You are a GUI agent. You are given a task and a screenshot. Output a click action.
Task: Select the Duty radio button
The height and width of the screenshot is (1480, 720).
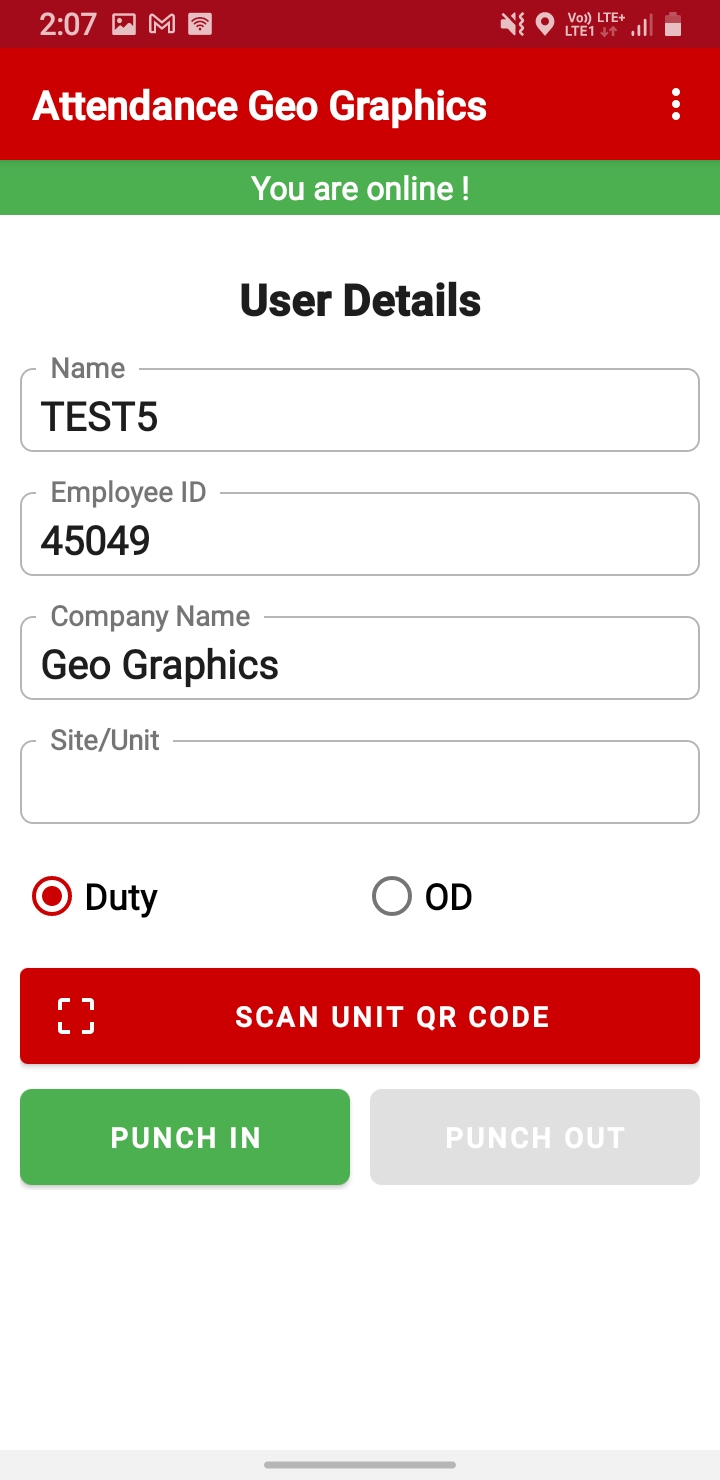pos(52,896)
